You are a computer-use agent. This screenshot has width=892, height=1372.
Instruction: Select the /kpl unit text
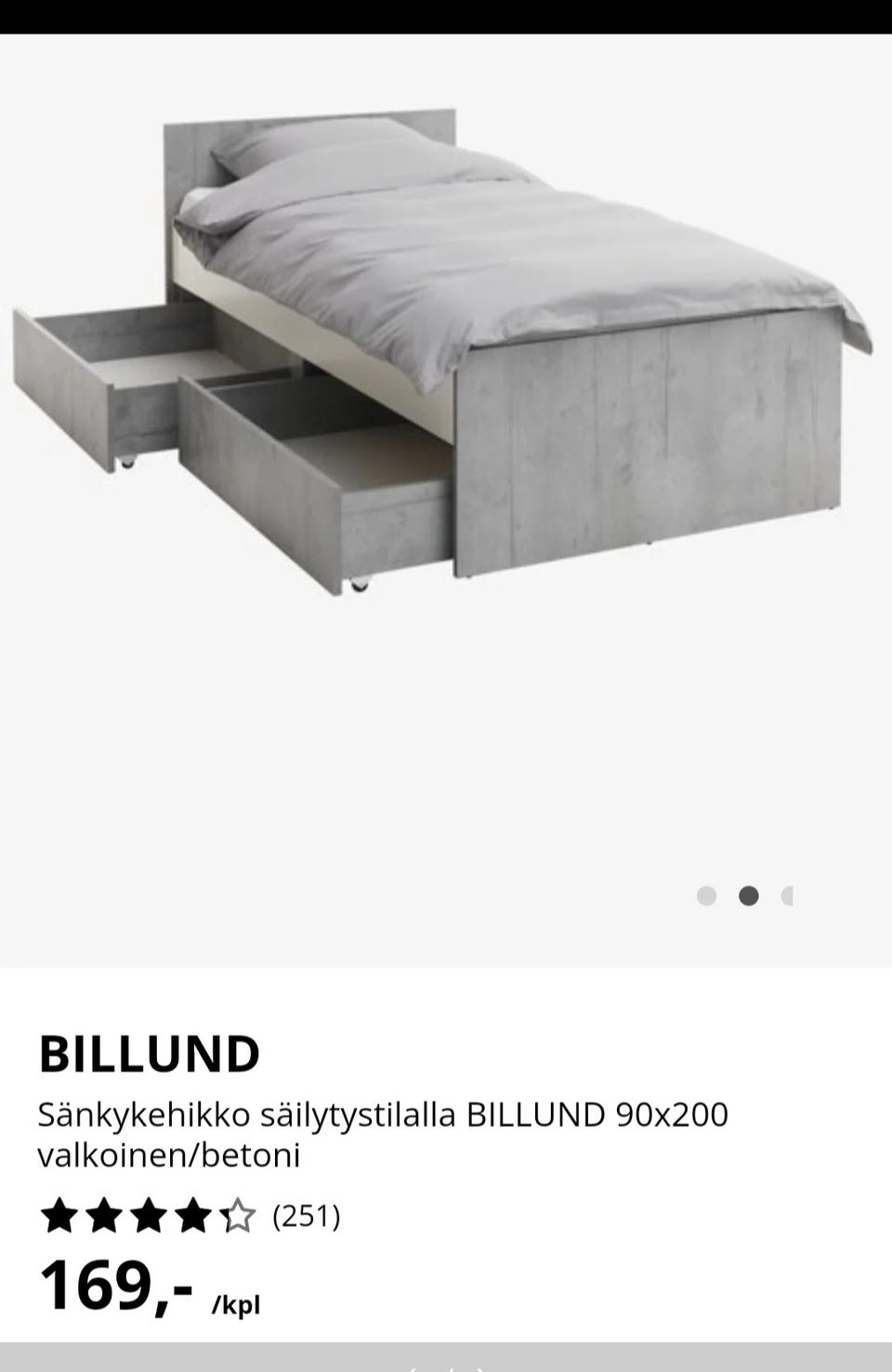(x=236, y=1303)
